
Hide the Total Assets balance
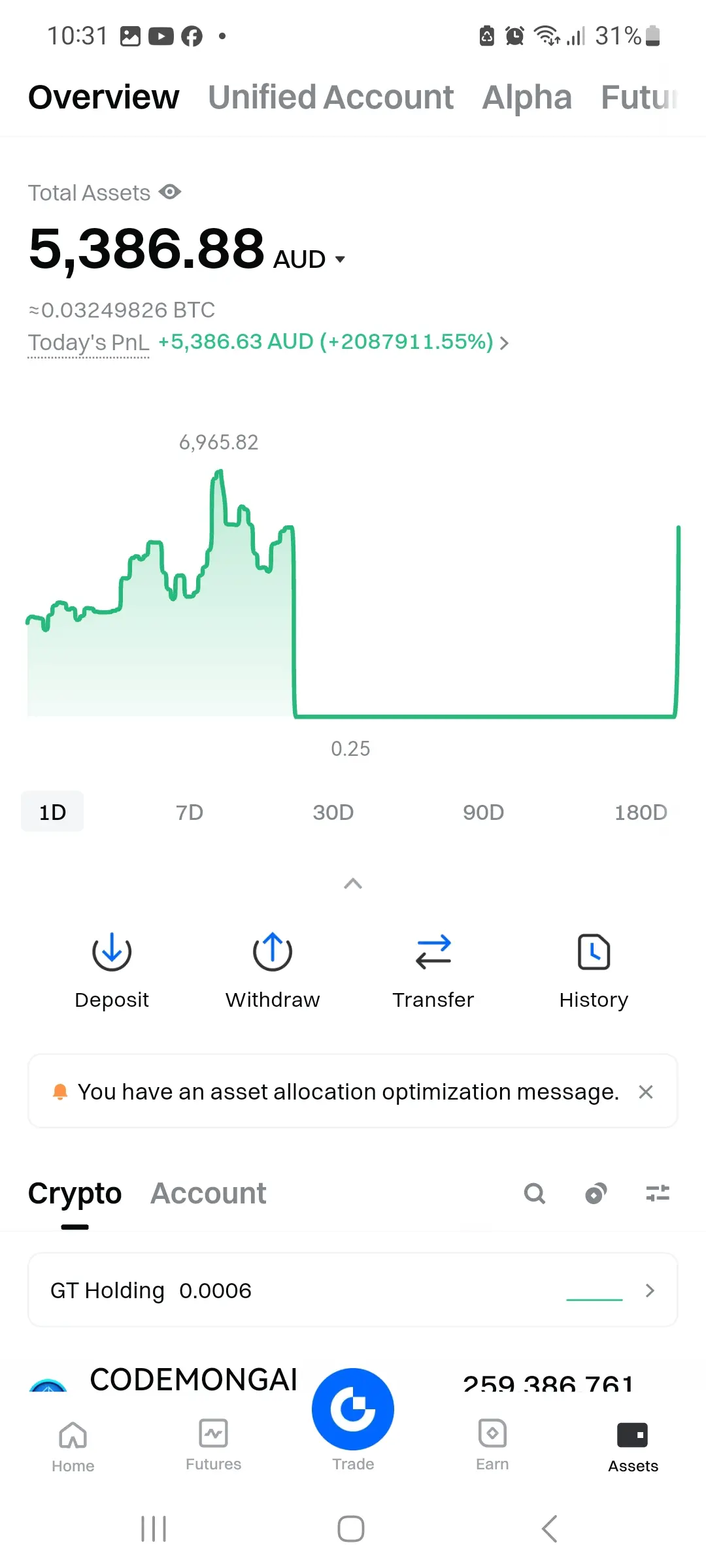click(x=170, y=192)
